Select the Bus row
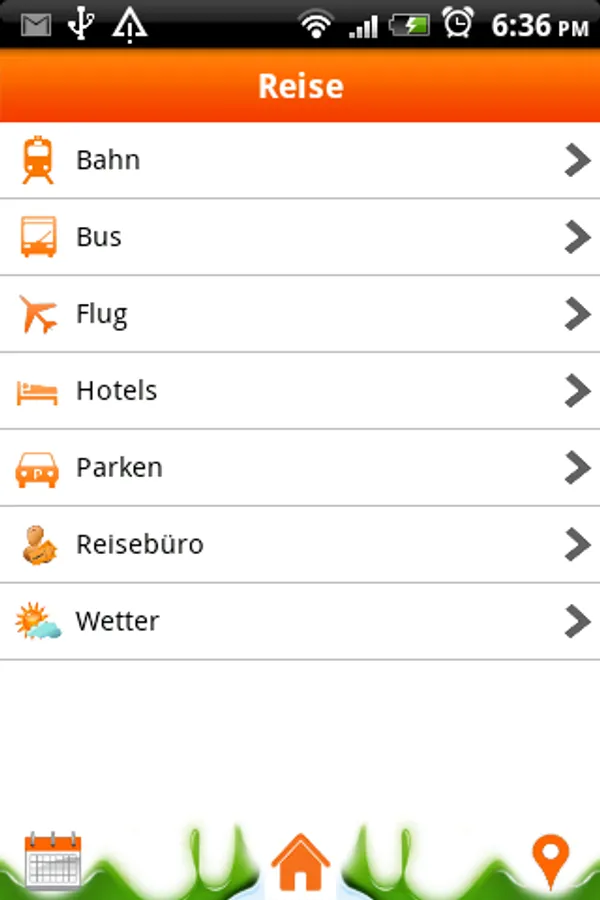The width and height of the screenshot is (600, 900). (300, 237)
